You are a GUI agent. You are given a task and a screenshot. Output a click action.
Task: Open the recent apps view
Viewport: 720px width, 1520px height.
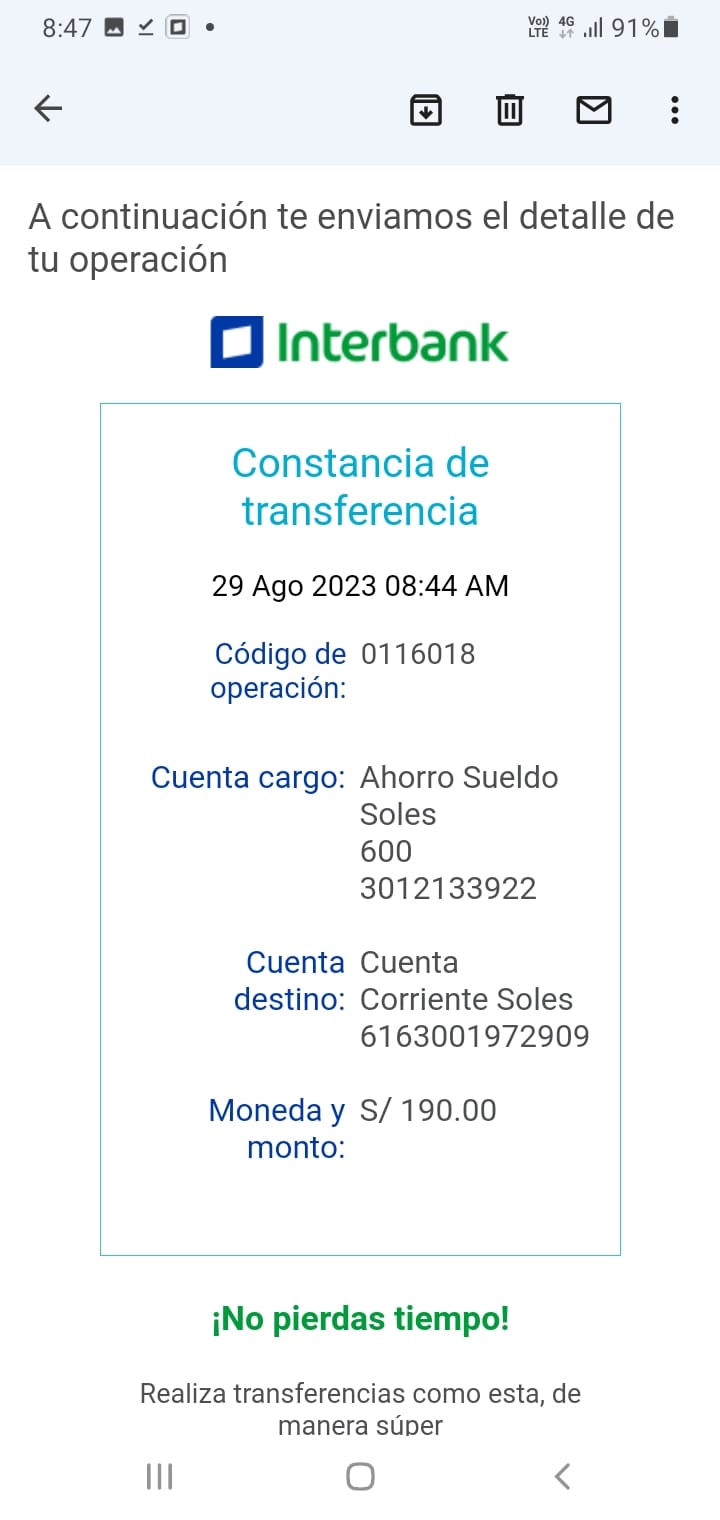point(160,1476)
